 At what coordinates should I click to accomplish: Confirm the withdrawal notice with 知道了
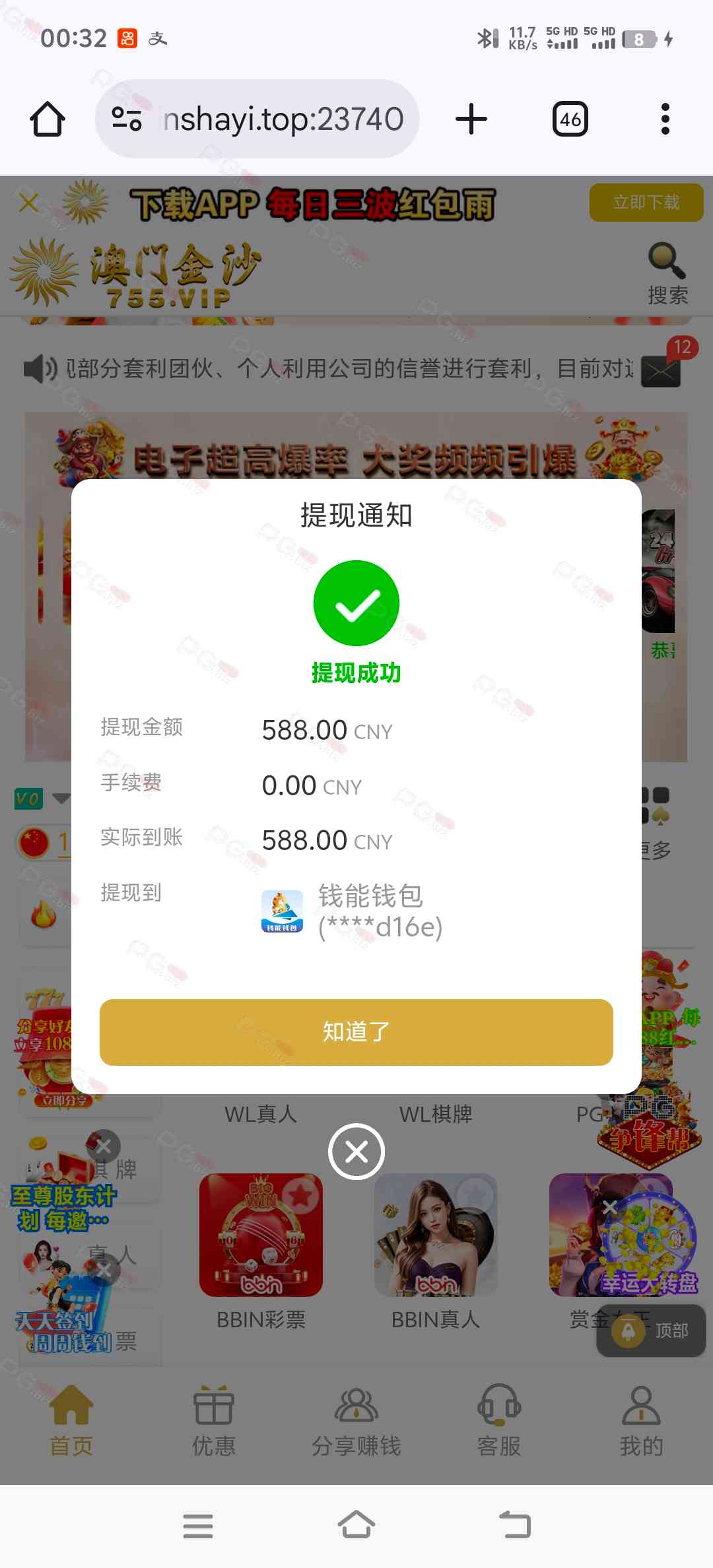pyautogui.click(x=356, y=1031)
